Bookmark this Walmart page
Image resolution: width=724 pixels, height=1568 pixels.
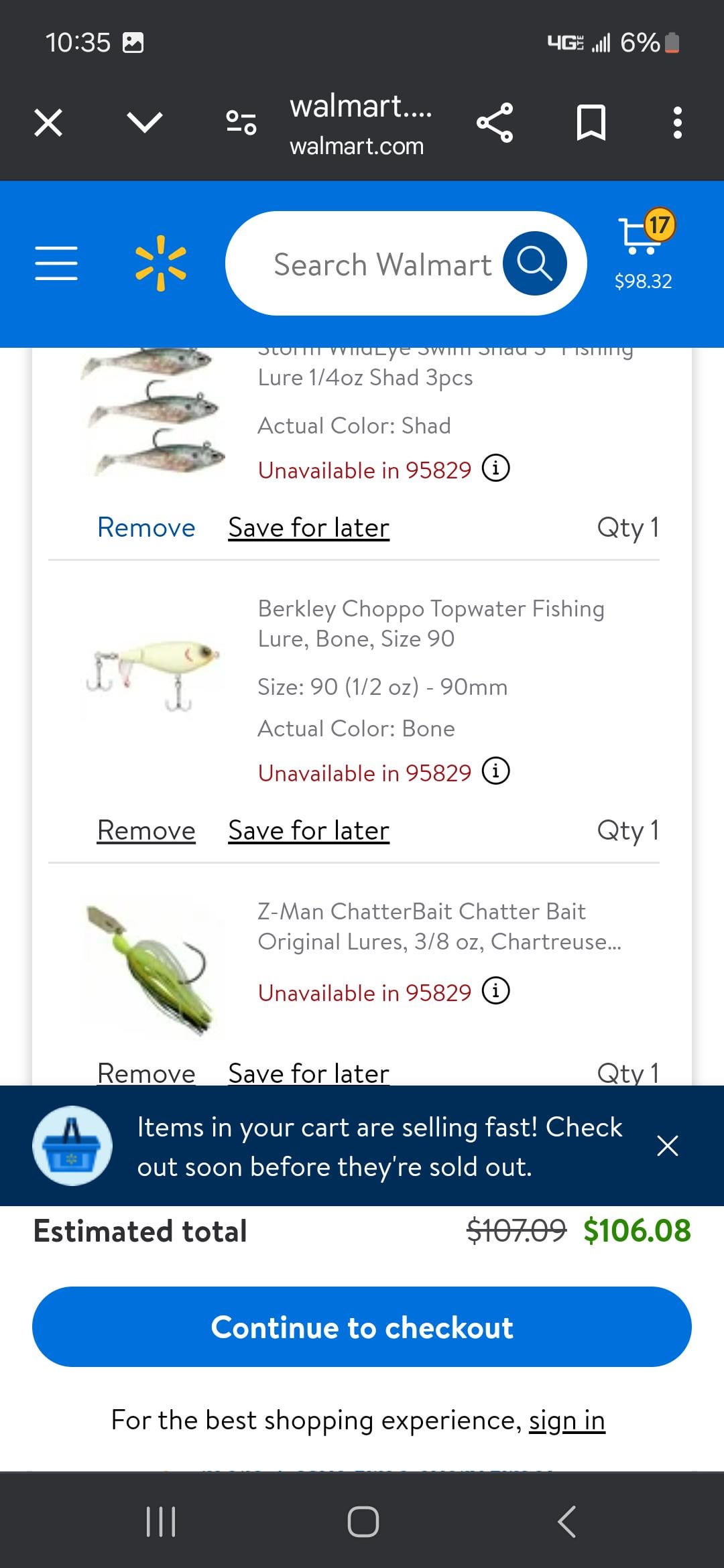click(591, 123)
